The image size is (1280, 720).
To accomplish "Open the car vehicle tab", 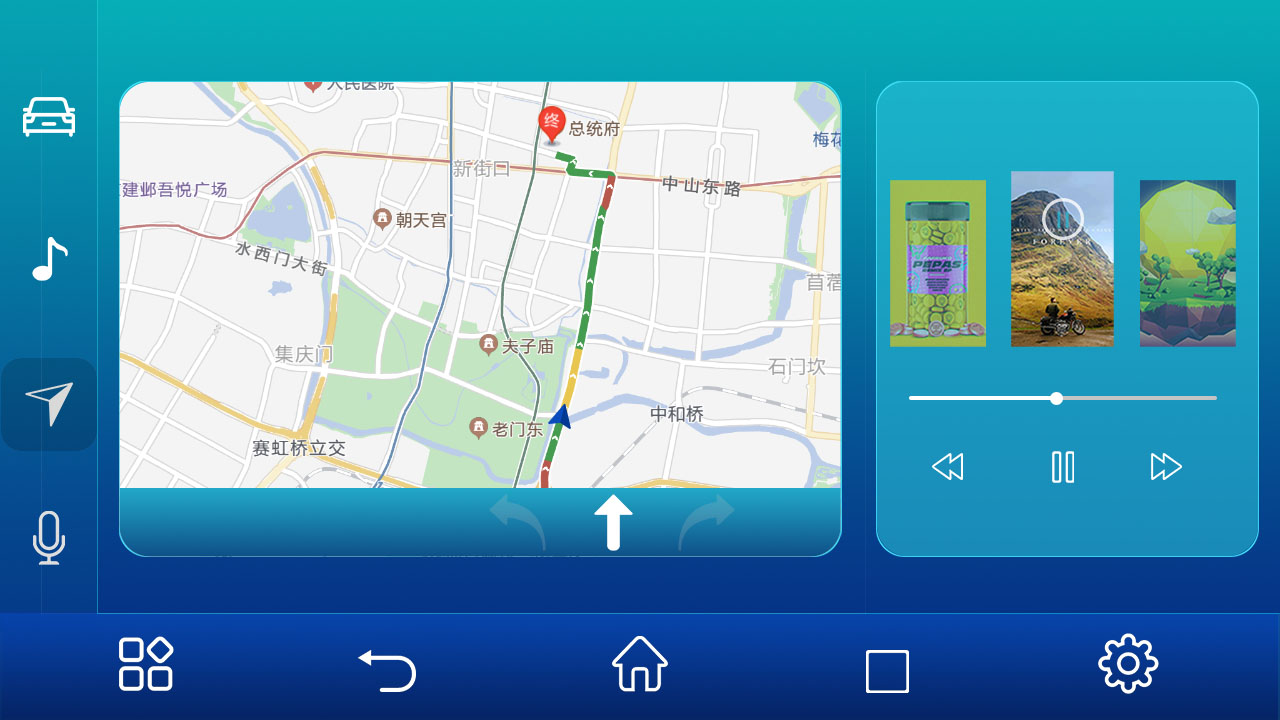I will click(49, 117).
